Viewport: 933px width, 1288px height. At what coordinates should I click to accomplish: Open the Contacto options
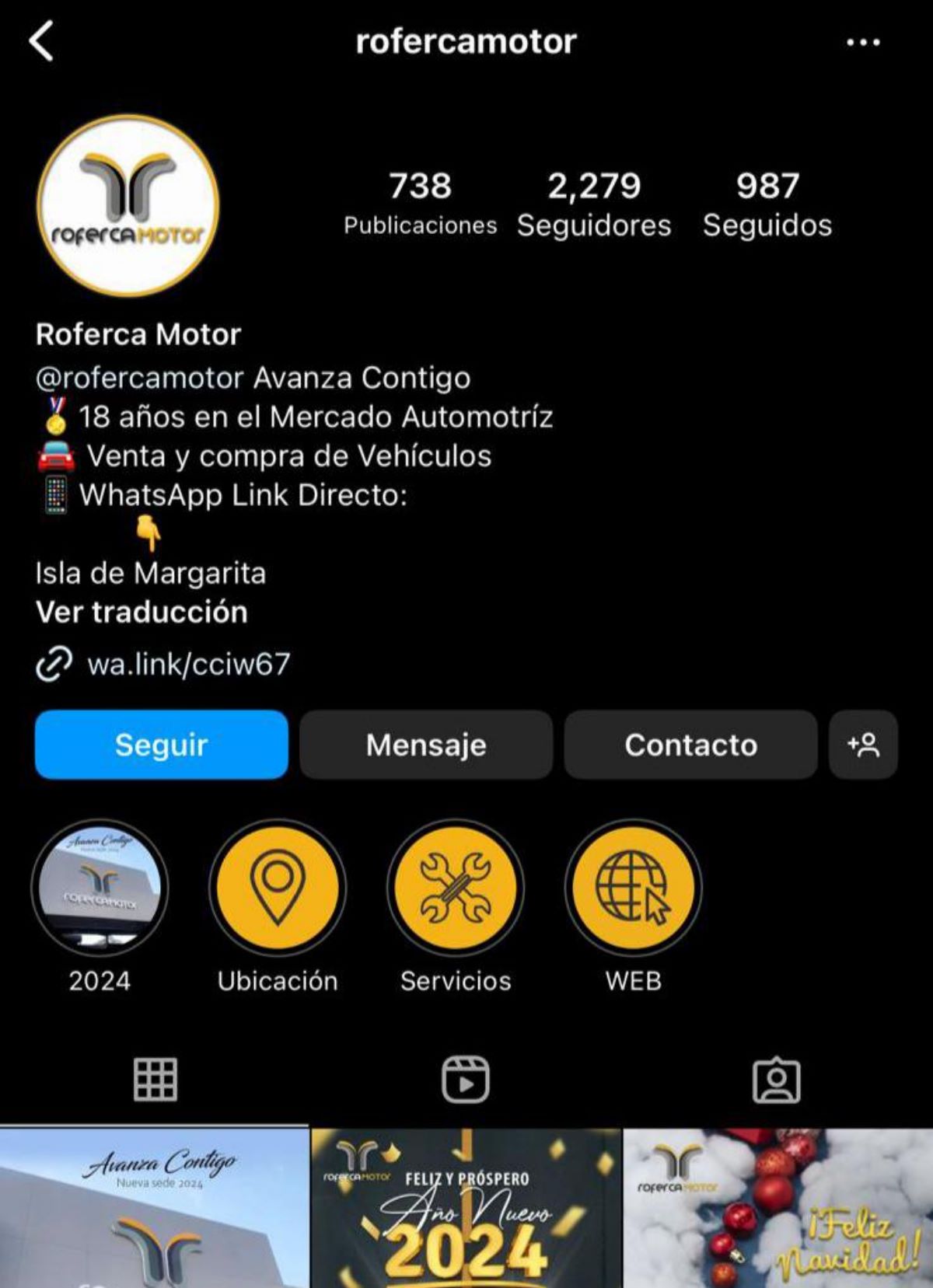click(x=690, y=745)
